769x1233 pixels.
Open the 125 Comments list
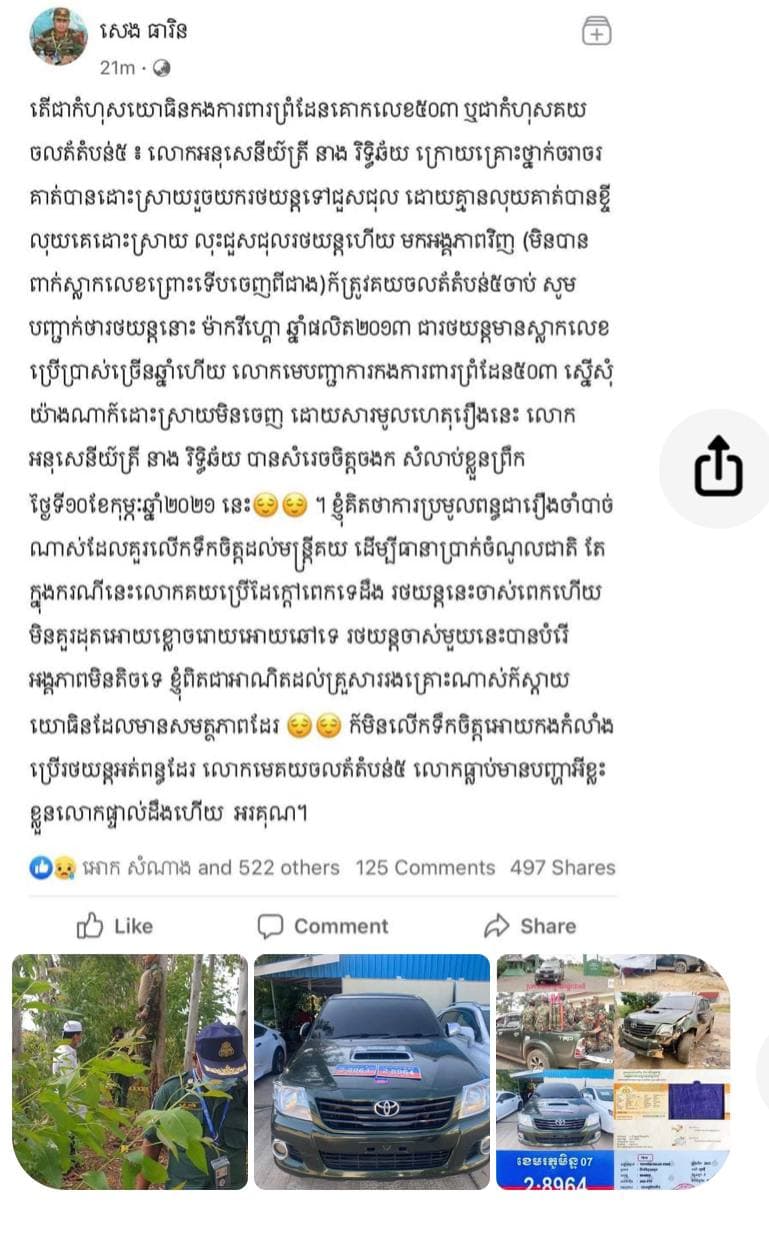click(x=425, y=868)
